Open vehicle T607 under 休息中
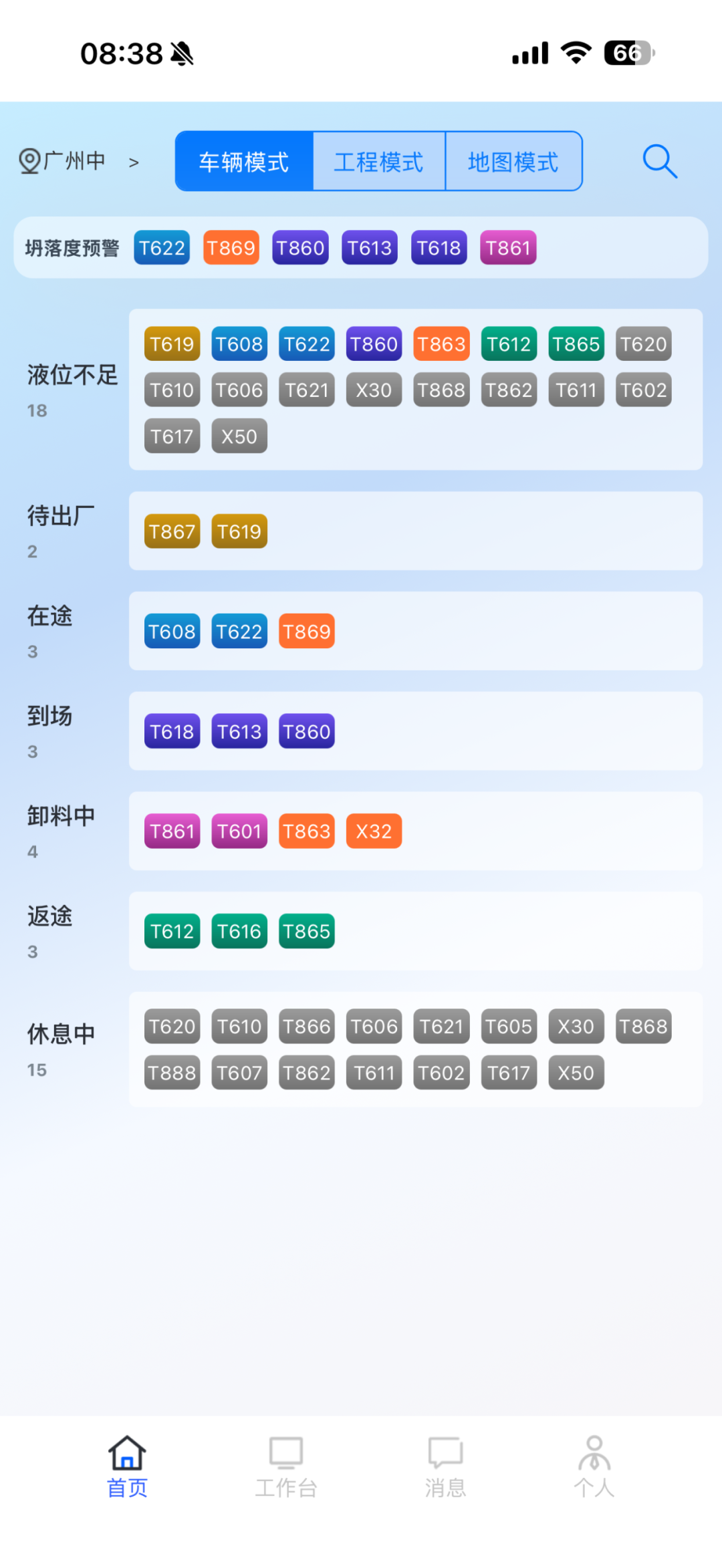 (x=239, y=1073)
